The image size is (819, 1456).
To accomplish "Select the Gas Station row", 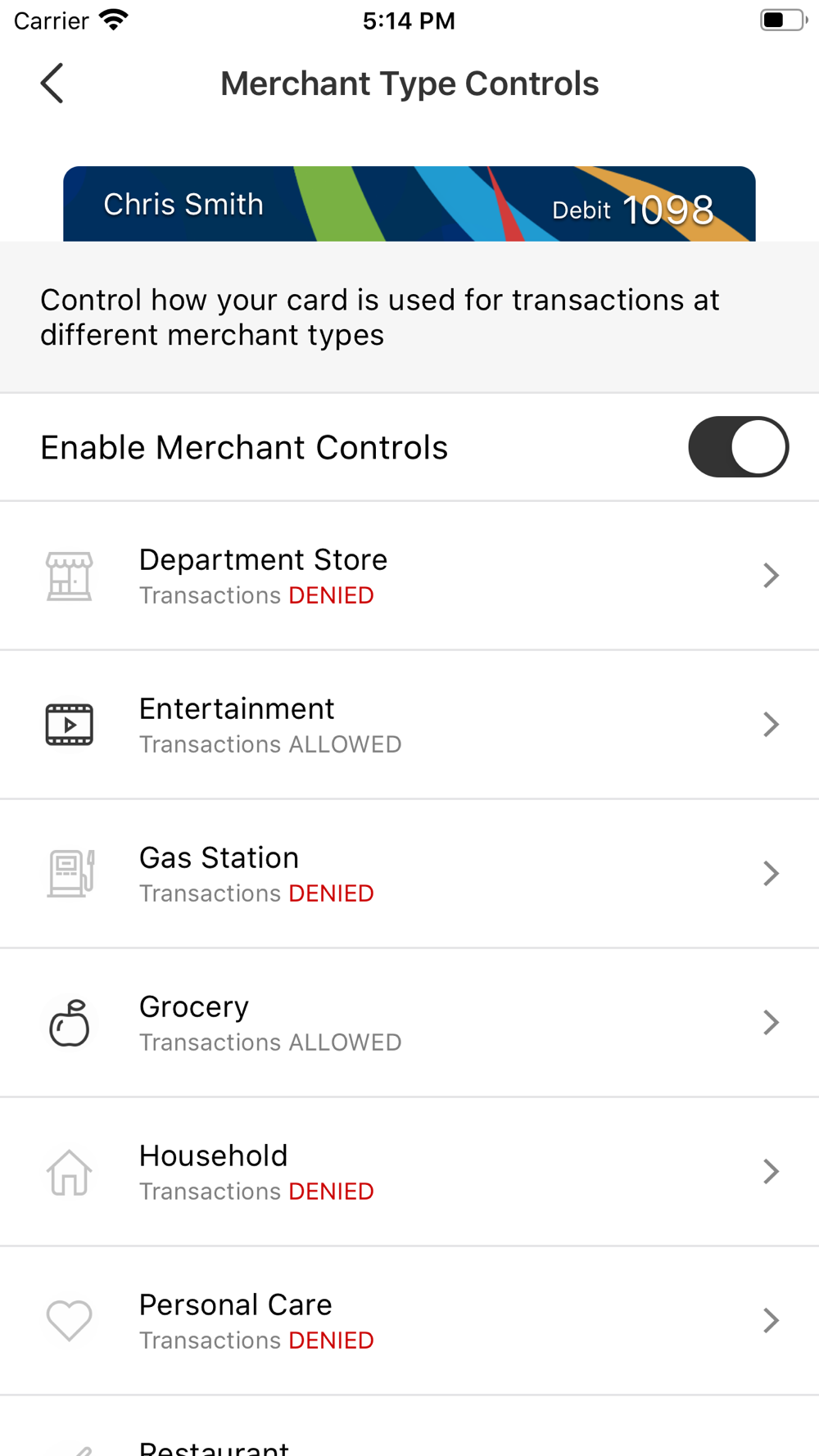I will click(x=409, y=874).
